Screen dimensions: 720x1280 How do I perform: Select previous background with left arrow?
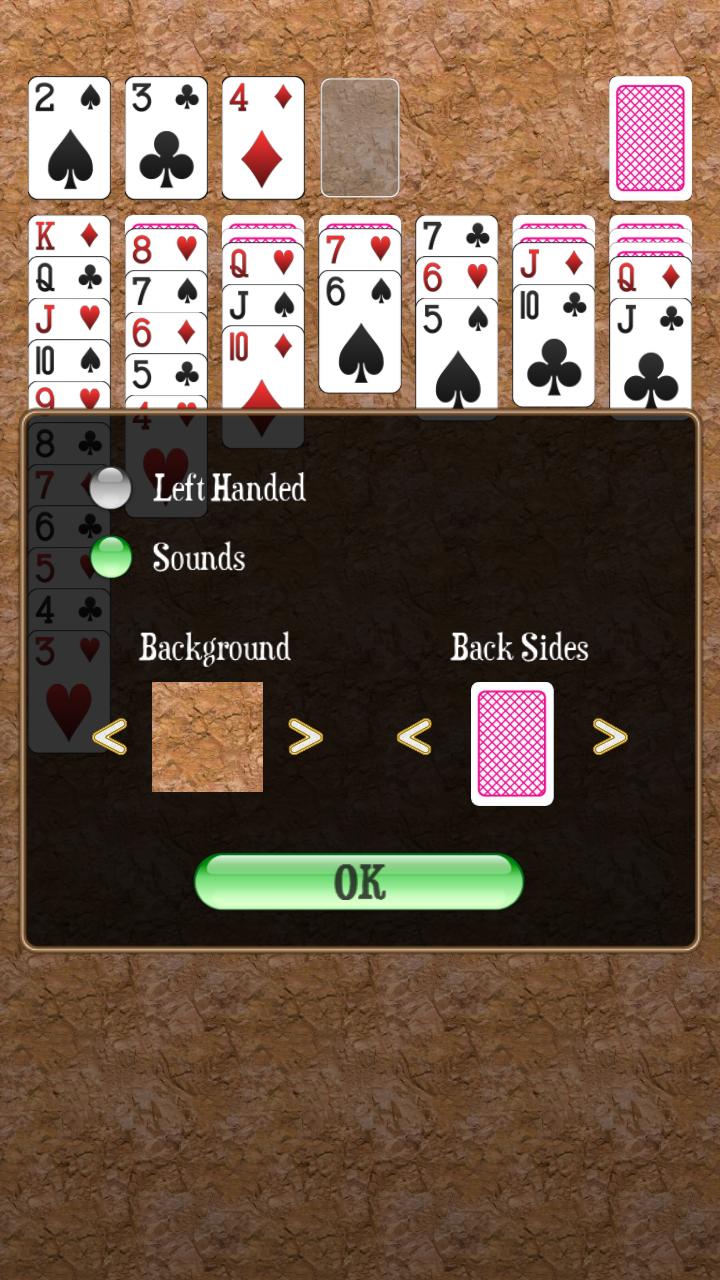coord(110,737)
